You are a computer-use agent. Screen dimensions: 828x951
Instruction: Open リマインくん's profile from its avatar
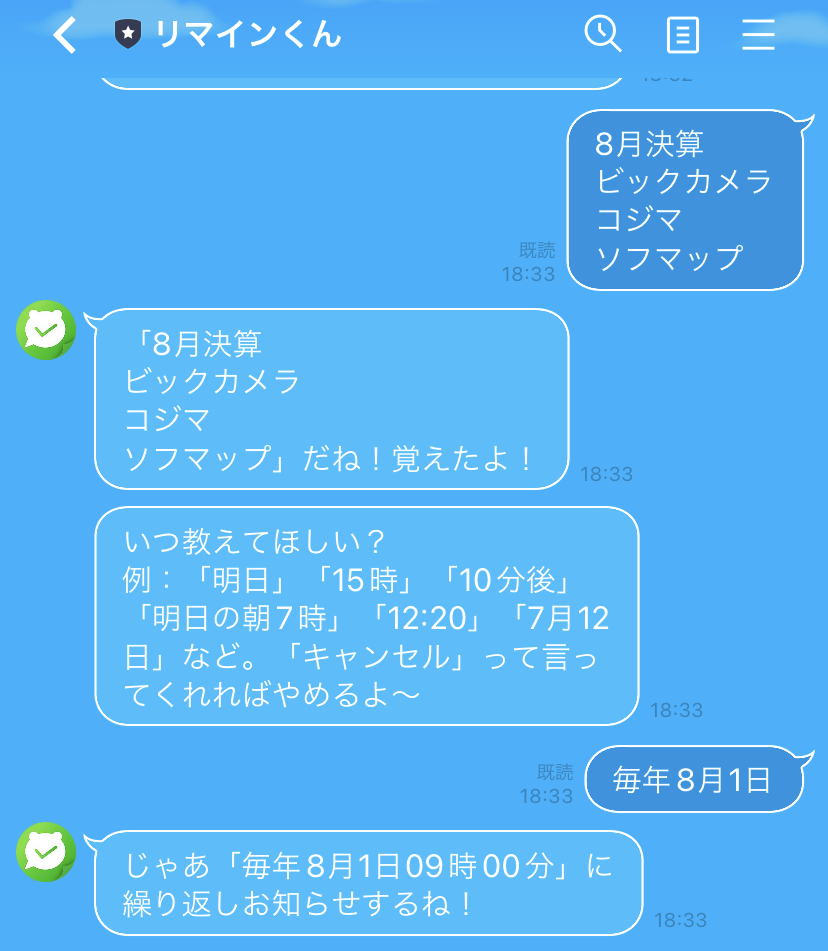(x=46, y=329)
